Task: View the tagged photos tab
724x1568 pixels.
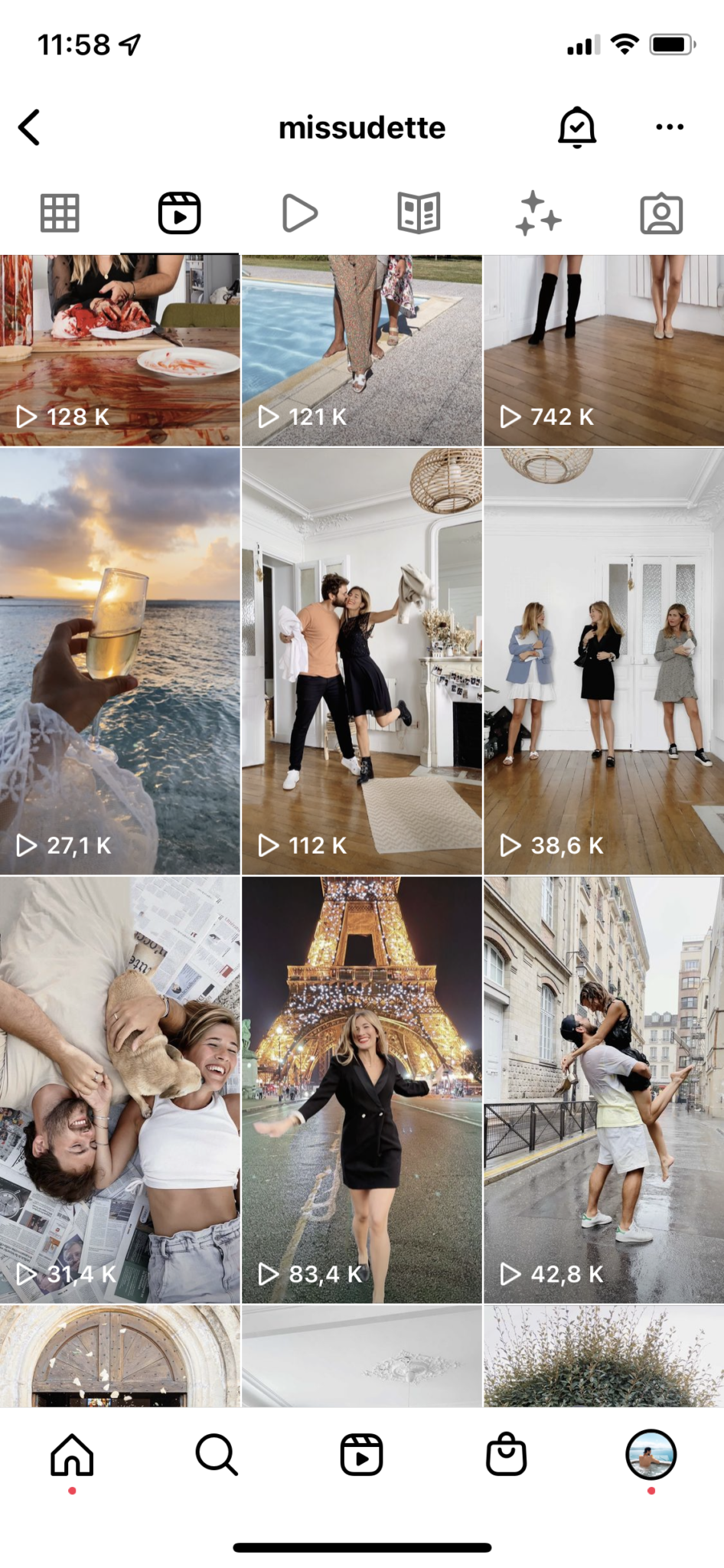Action: point(661,213)
